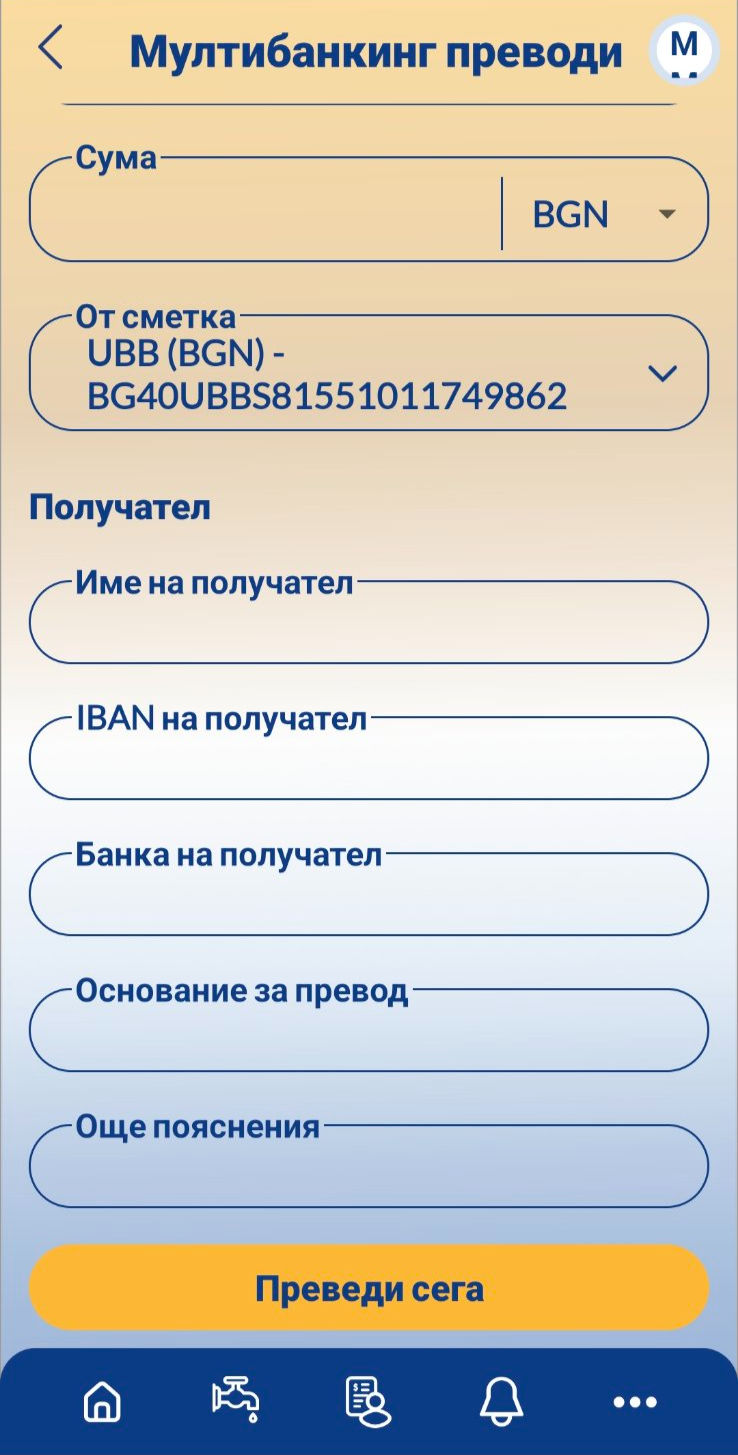Viewport: 738px width, 1455px height.
Task: Open the water tap utilities tab
Action: point(236,1400)
